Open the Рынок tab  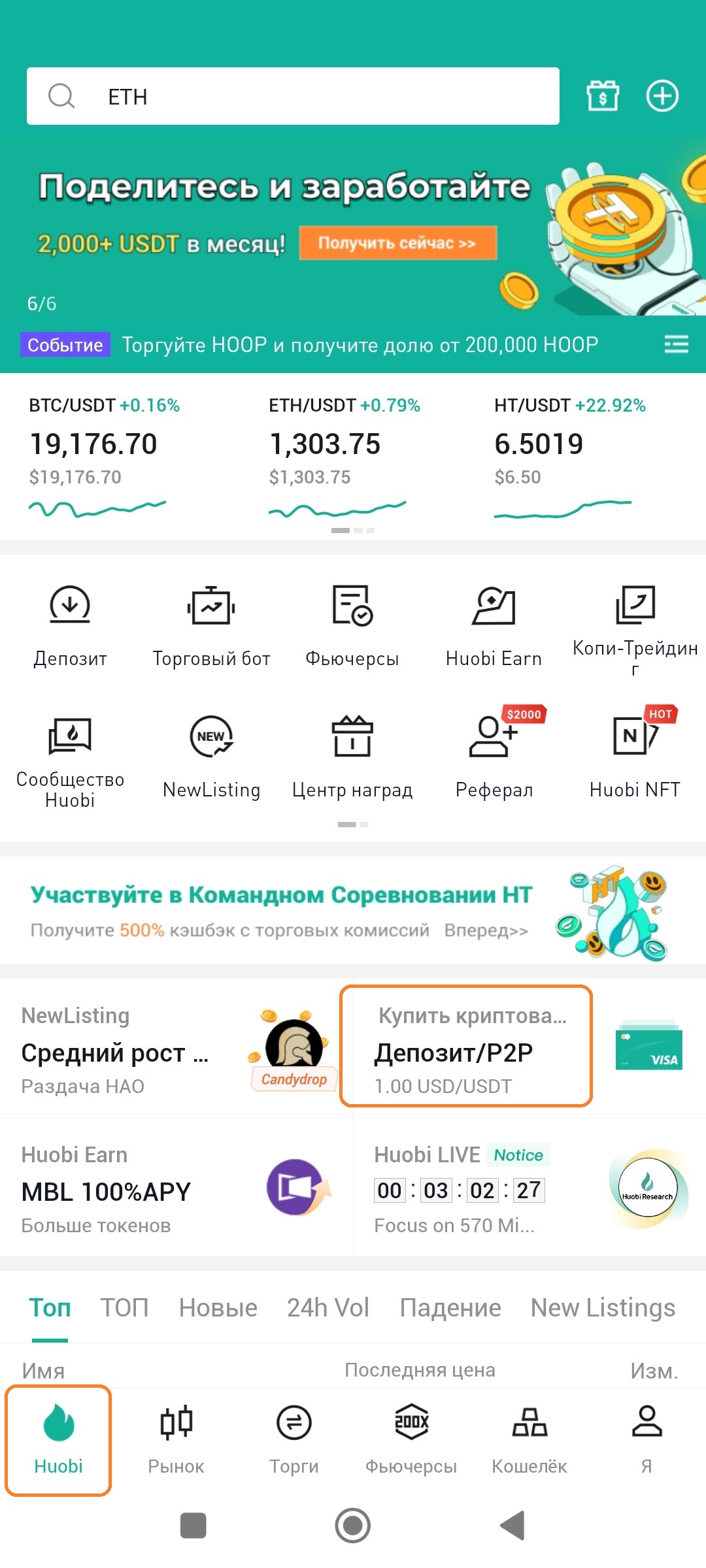coord(176,1439)
